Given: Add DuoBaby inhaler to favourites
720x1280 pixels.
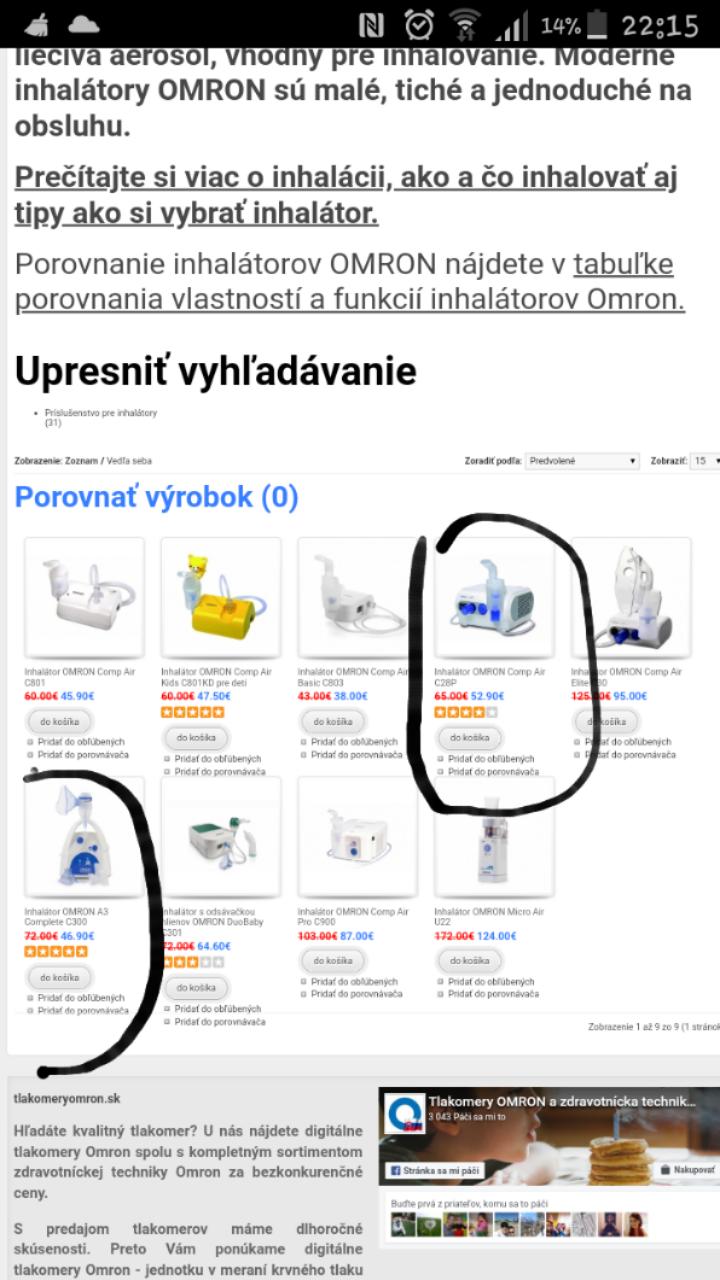Looking at the screenshot, I should [x=217, y=1009].
